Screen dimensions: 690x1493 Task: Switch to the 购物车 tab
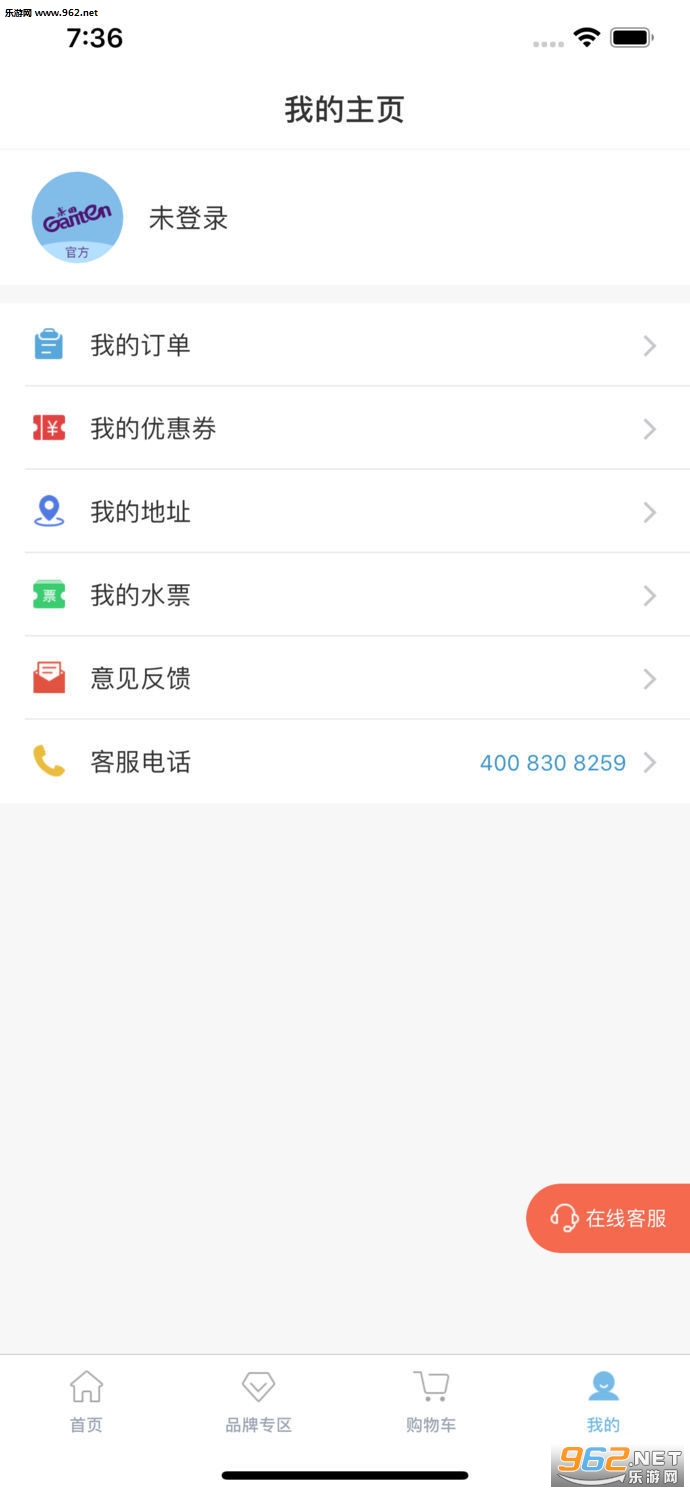pos(431,1402)
